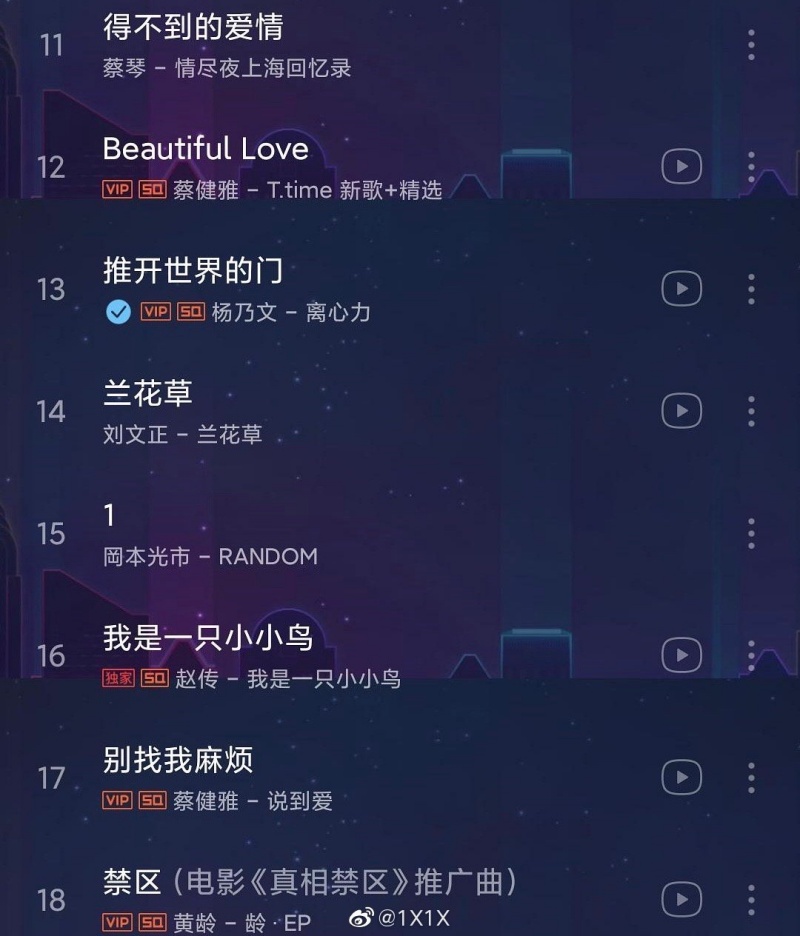Watch the music video for 禁区
Image resolution: width=800 pixels, height=936 pixels.
681,899
